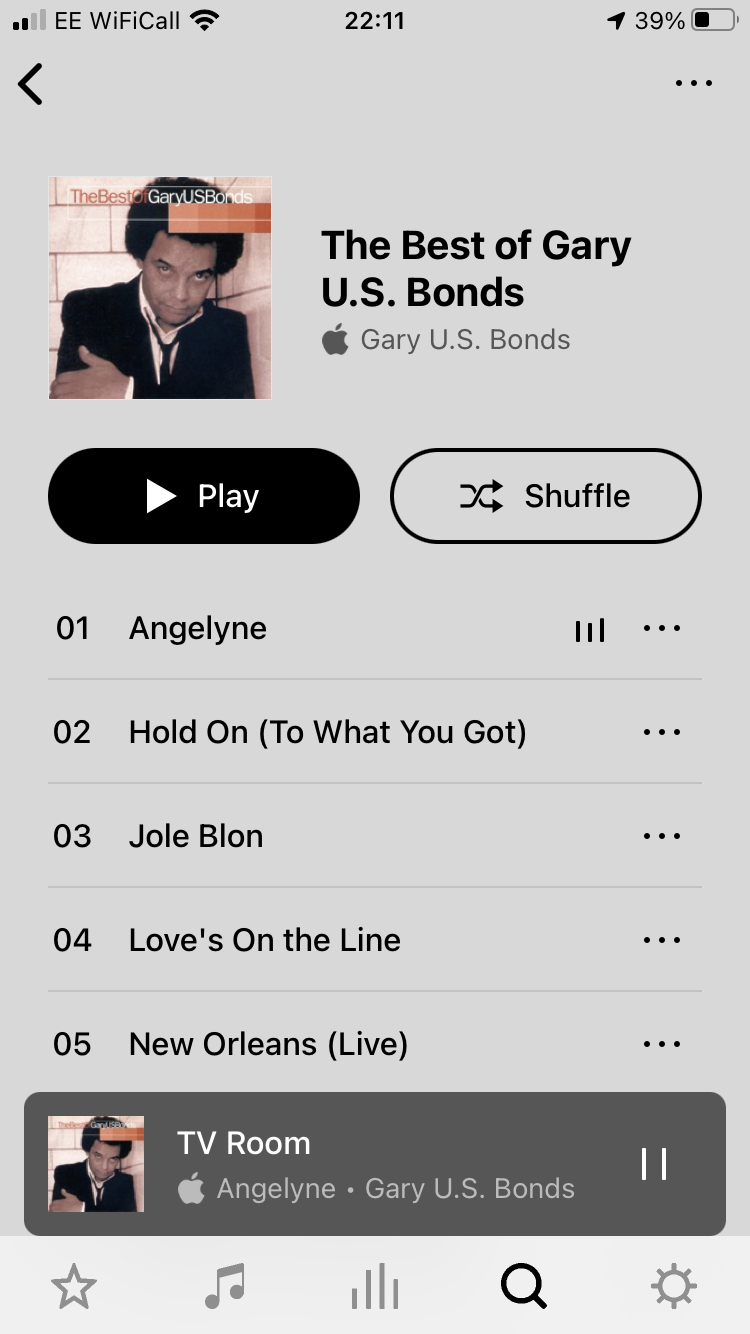Open more options for Hold On track
The height and width of the screenshot is (1334, 750).
662,732
